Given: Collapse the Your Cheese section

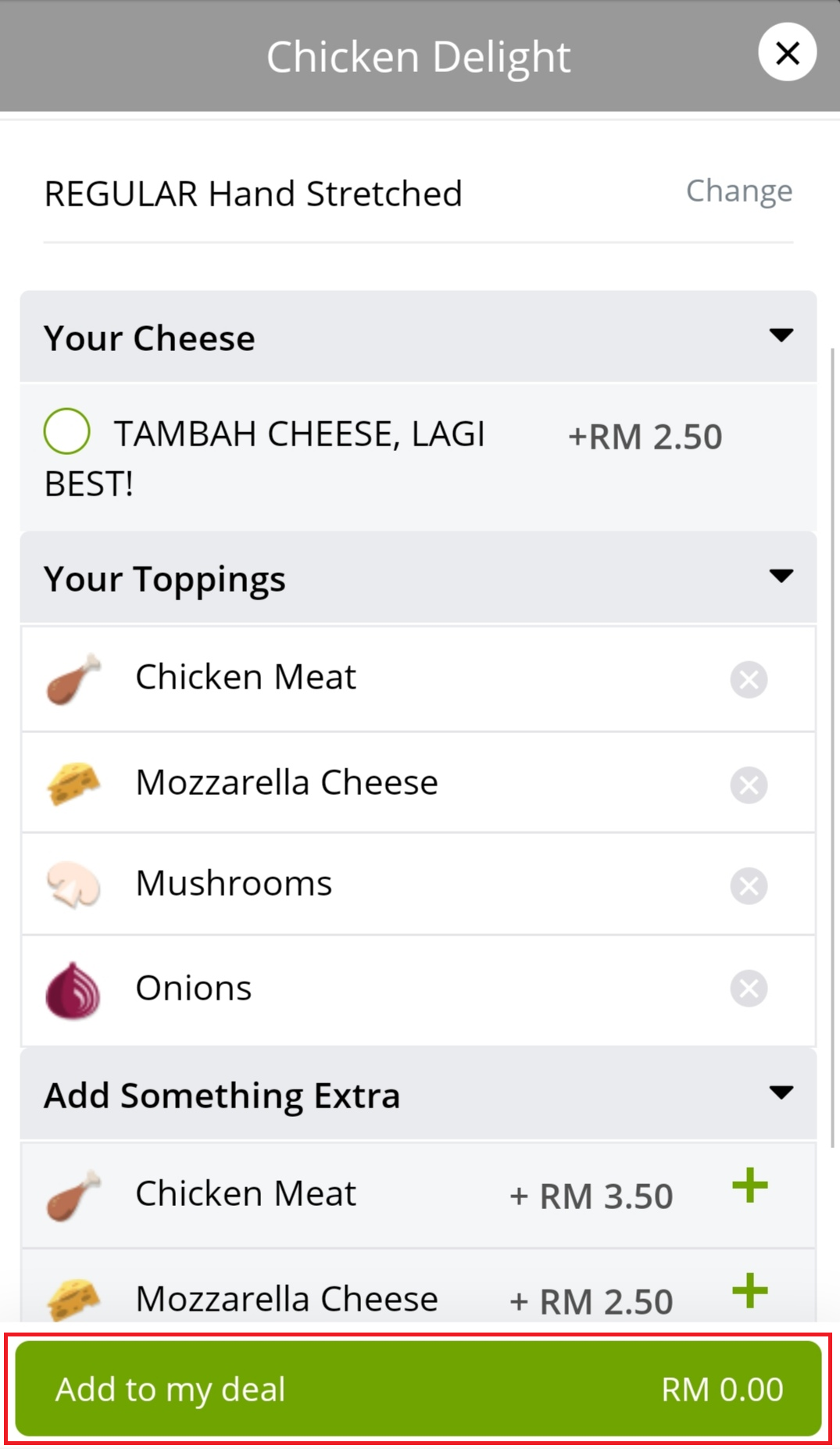Looking at the screenshot, I should (781, 336).
